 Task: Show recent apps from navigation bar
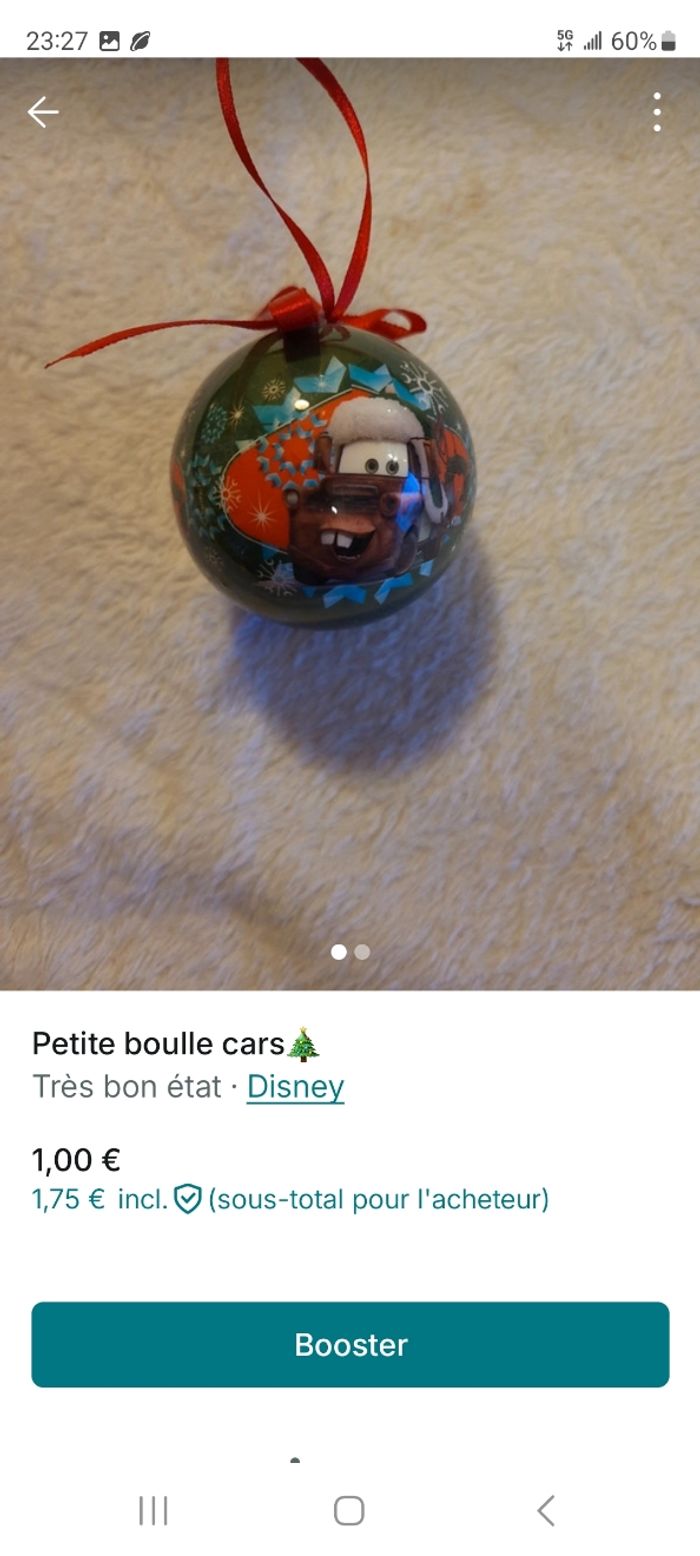153,1510
